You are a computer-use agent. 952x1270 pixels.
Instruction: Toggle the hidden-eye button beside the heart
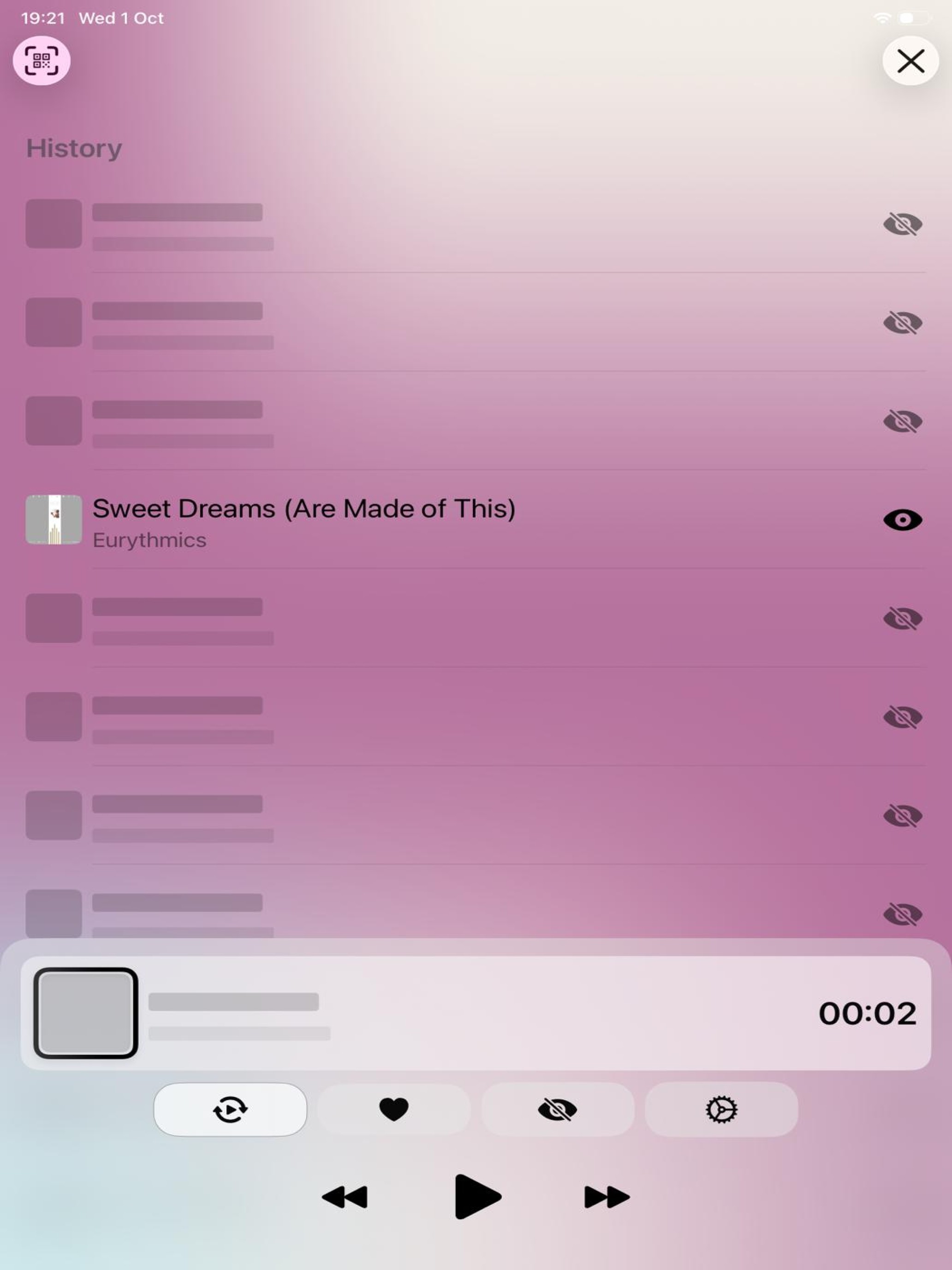557,1109
